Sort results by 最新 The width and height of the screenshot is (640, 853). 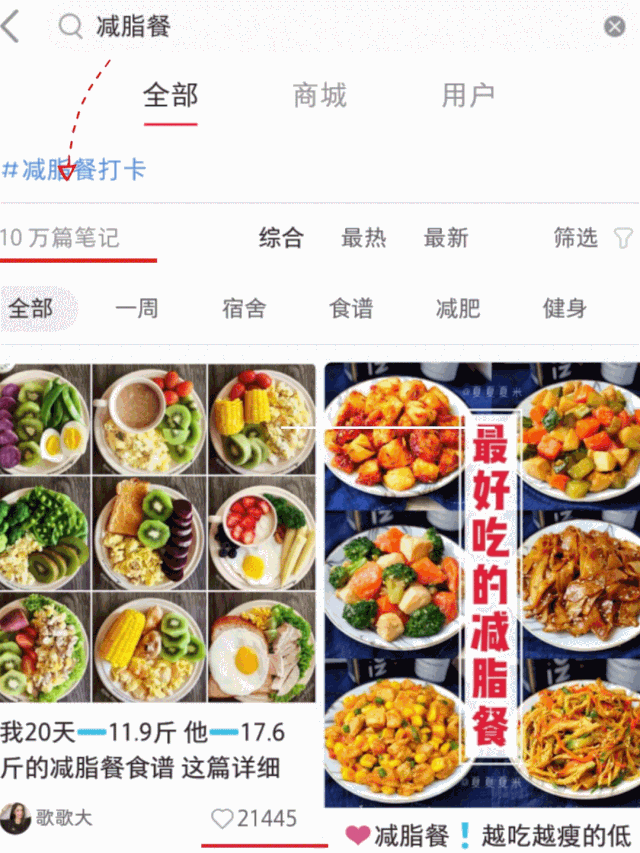(x=446, y=238)
